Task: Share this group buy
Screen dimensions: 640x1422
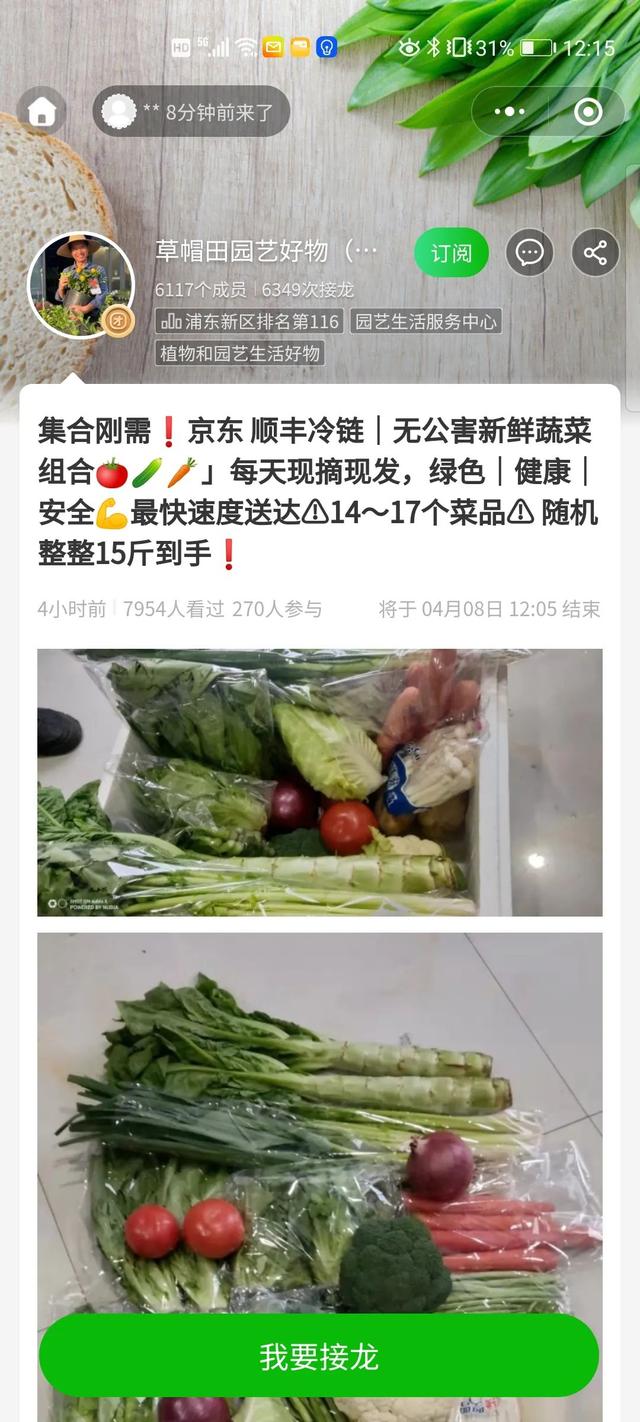Action: (x=595, y=253)
